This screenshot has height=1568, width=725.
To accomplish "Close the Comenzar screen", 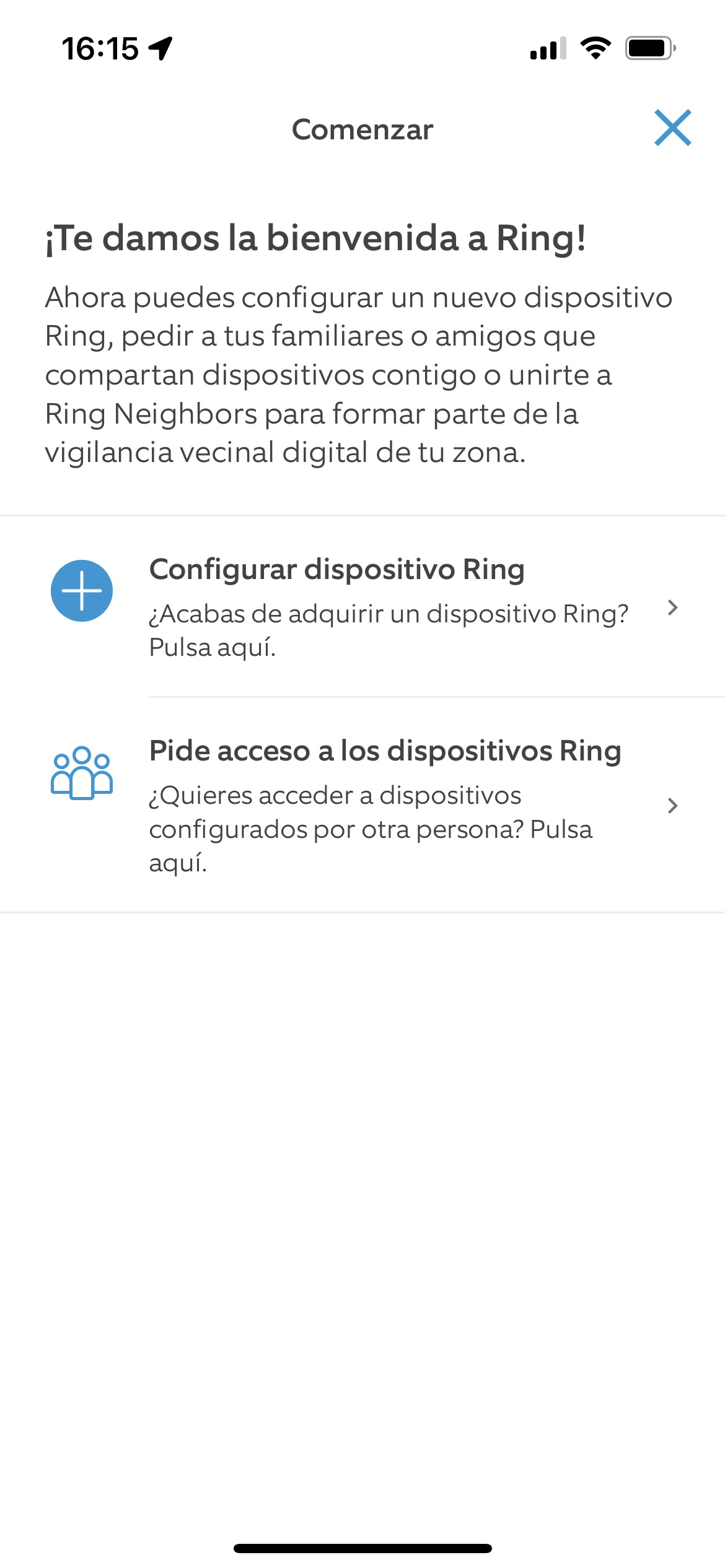I will point(672,128).
